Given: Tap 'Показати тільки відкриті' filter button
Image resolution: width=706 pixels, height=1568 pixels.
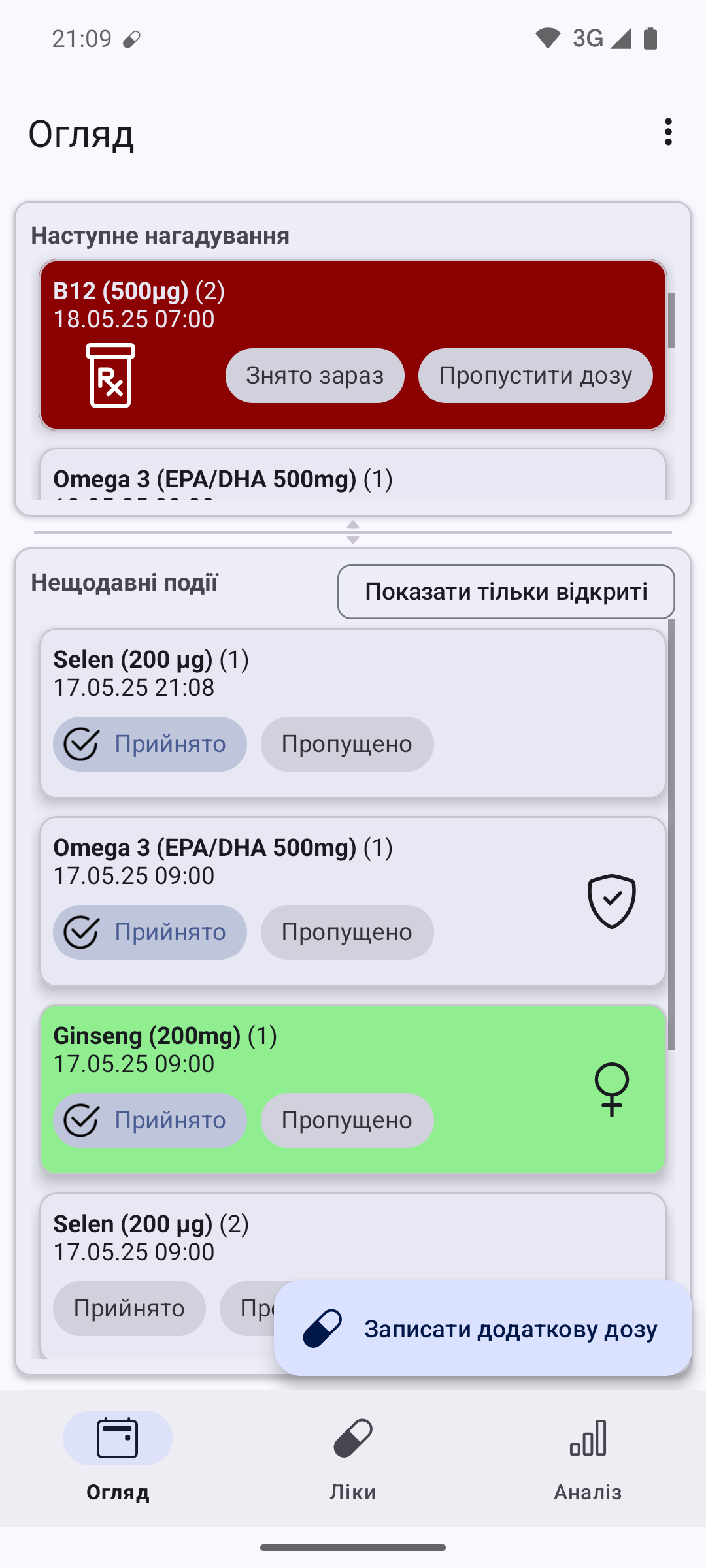Looking at the screenshot, I should [506, 592].
